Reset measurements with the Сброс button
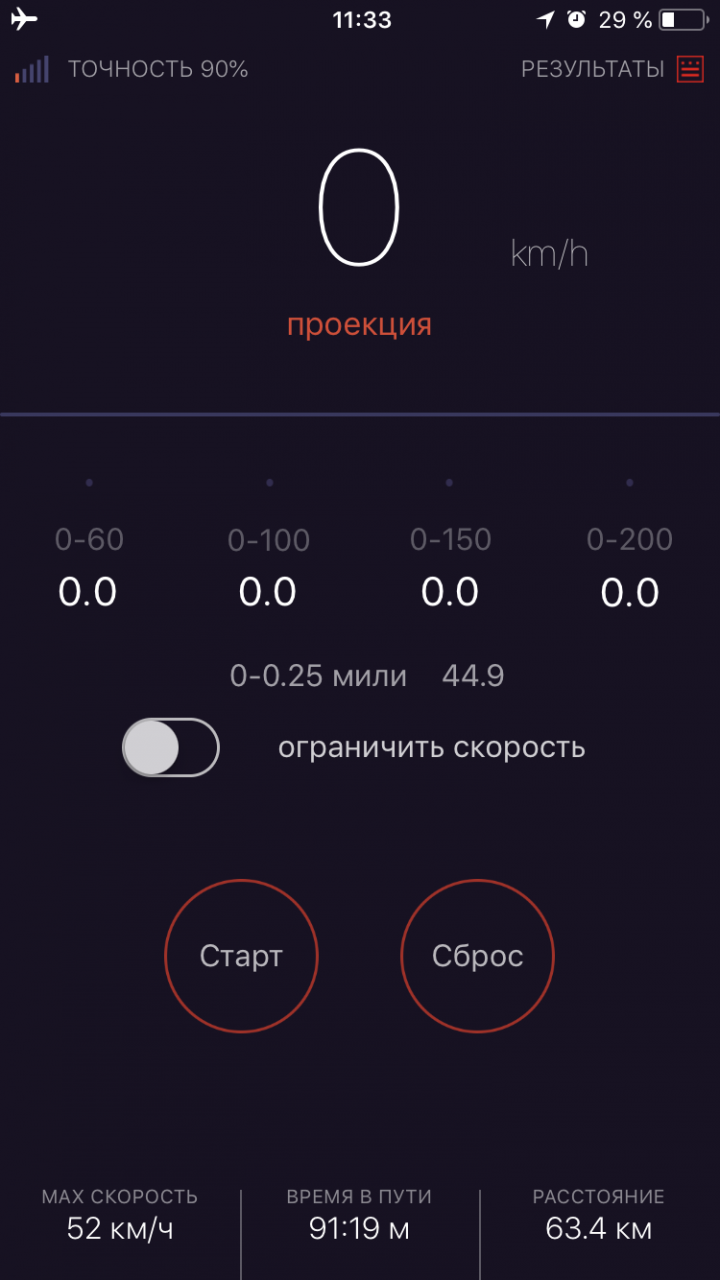The image size is (720, 1280). click(x=477, y=956)
